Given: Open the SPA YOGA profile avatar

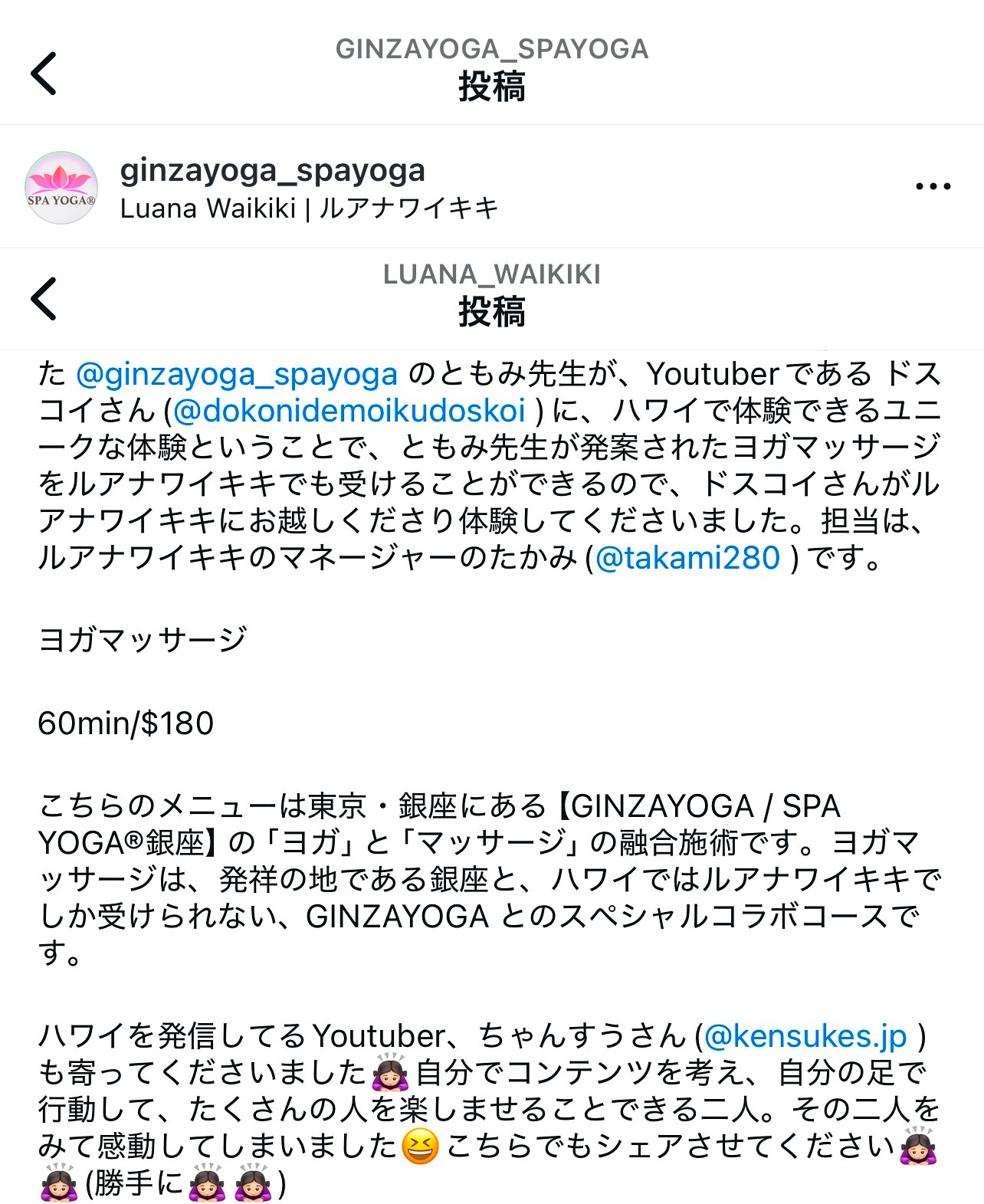Looking at the screenshot, I should tap(61, 188).
